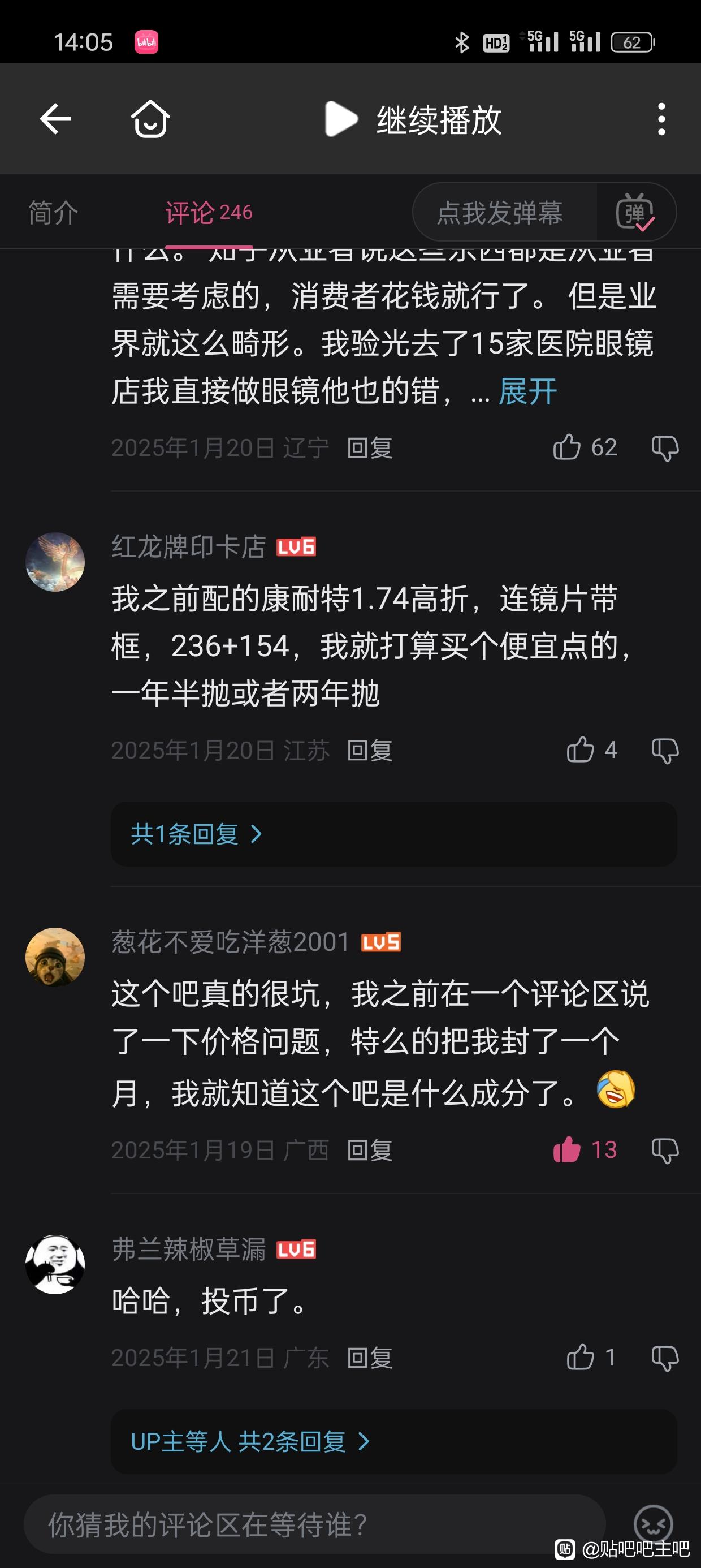Like the Liaoning comment with 62 likes

[x=567, y=448]
